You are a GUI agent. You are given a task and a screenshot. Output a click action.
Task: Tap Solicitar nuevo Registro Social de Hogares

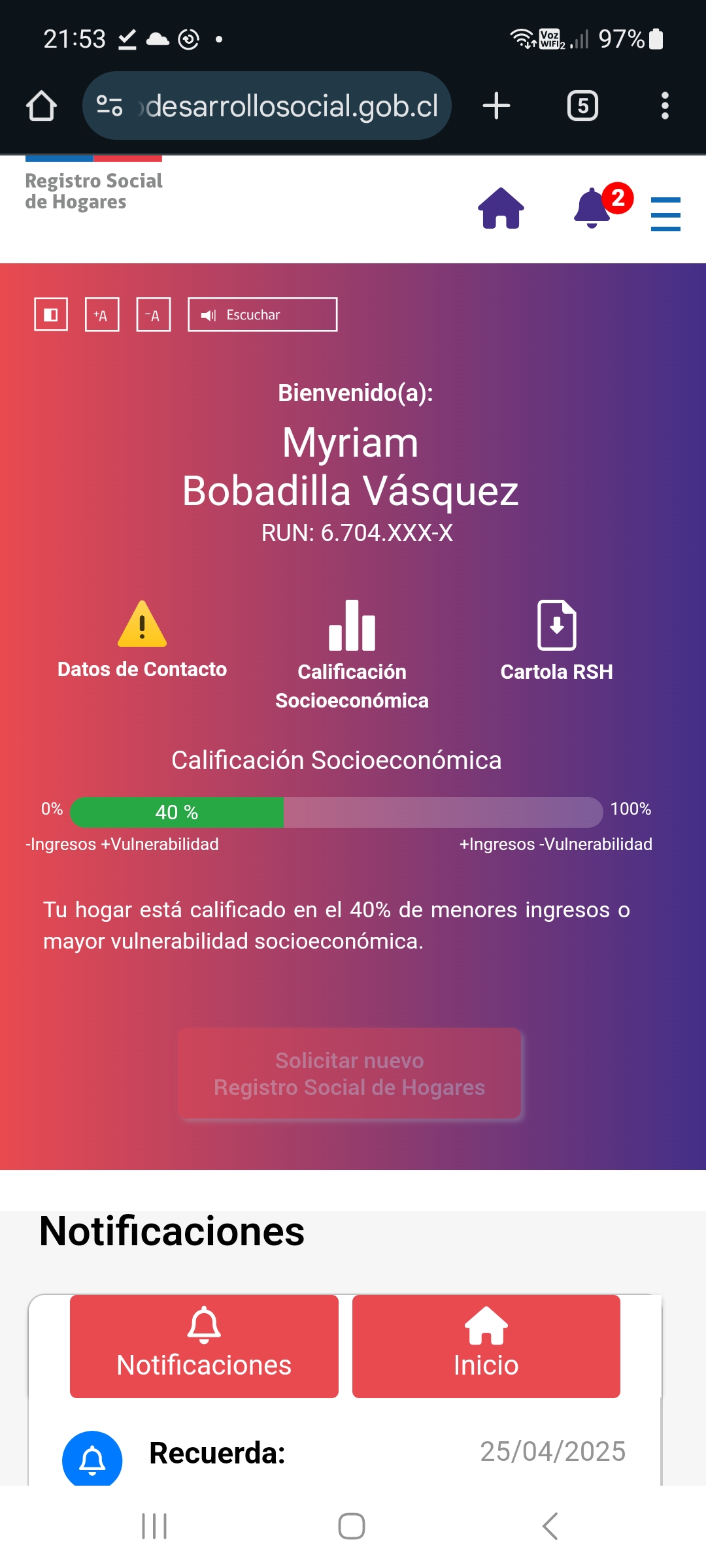pos(350,1073)
